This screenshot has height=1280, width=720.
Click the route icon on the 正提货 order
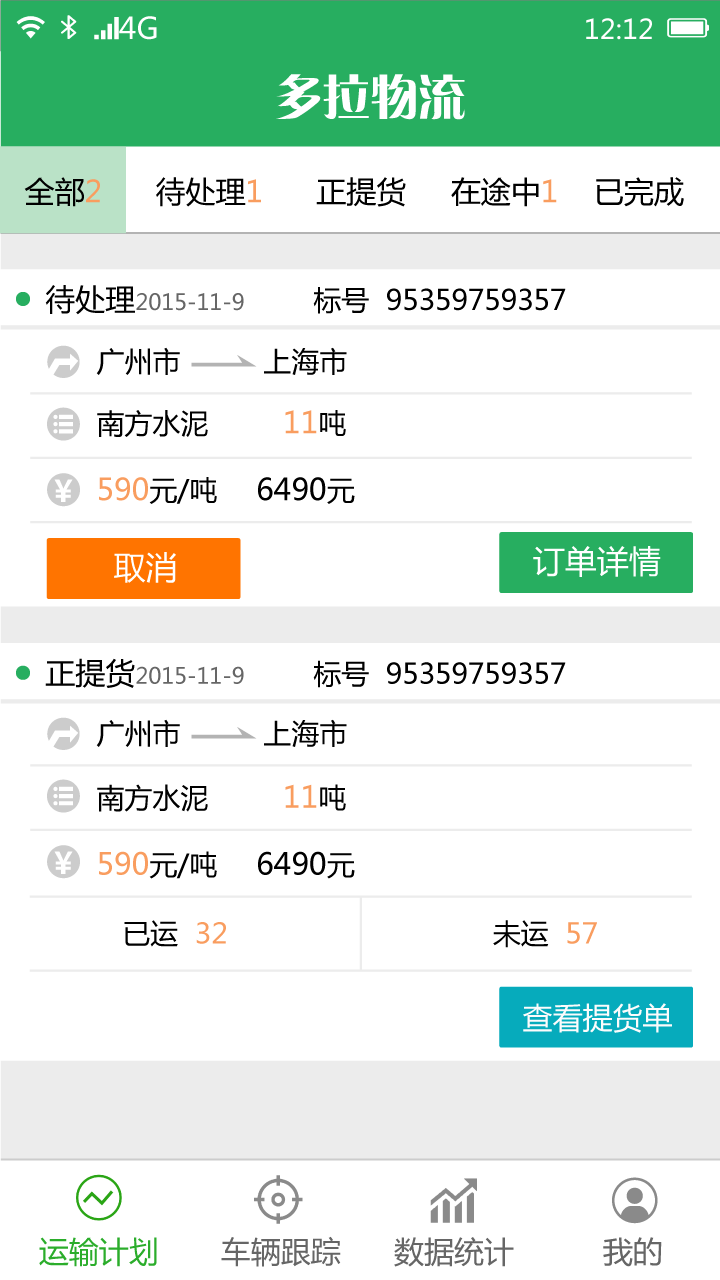pyautogui.click(x=63, y=735)
